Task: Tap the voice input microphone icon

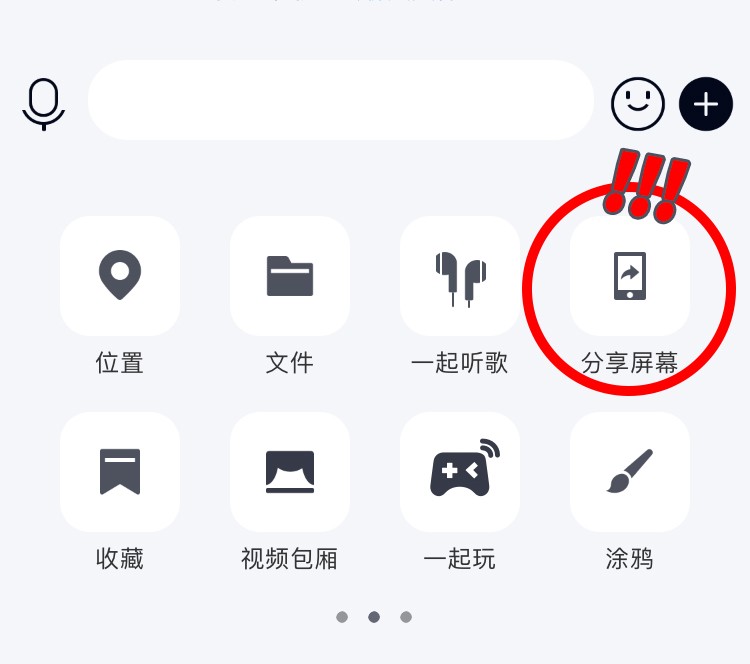Action: (44, 103)
